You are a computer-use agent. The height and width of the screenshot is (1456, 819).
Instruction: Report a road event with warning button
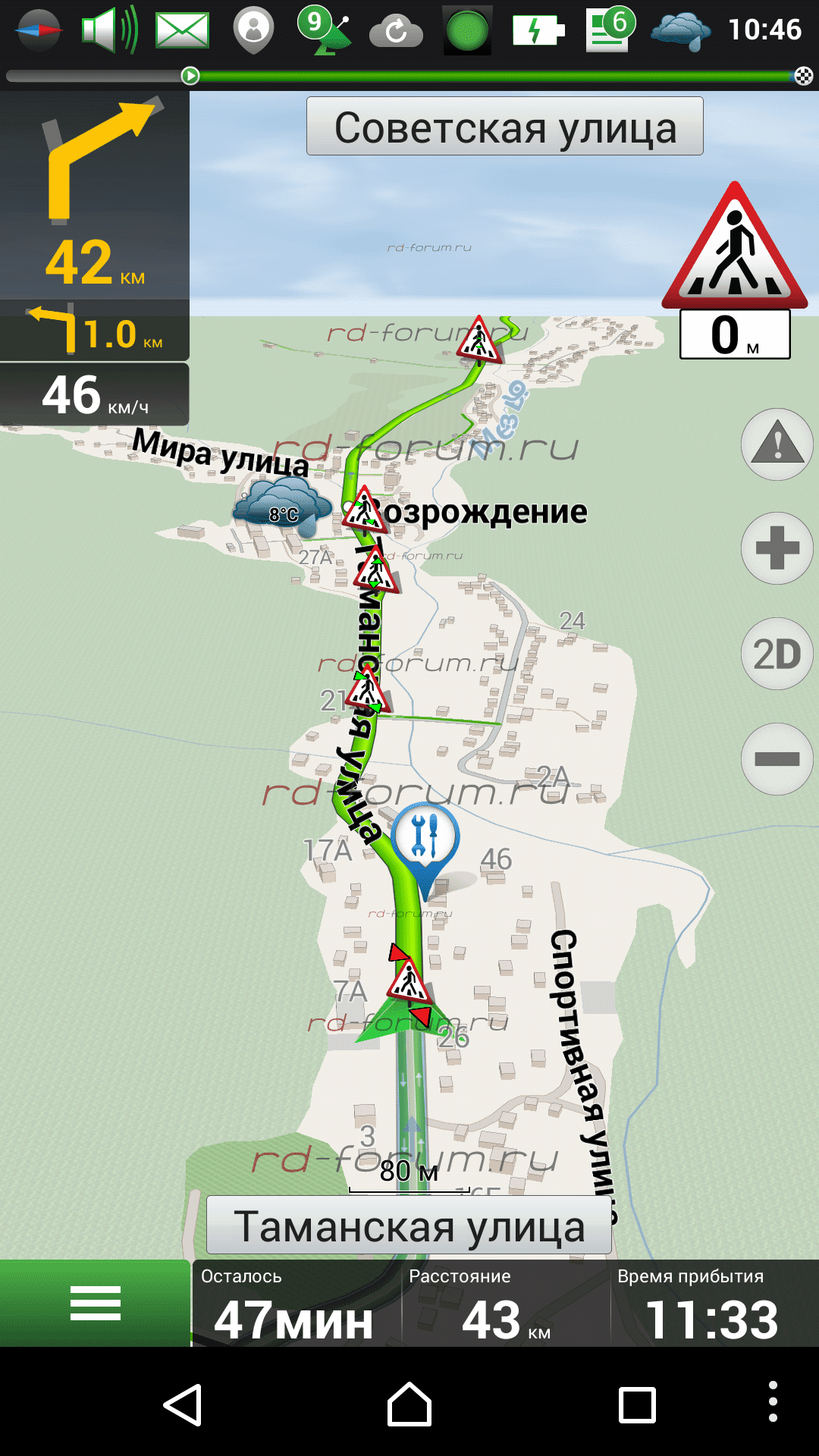pos(777,445)
